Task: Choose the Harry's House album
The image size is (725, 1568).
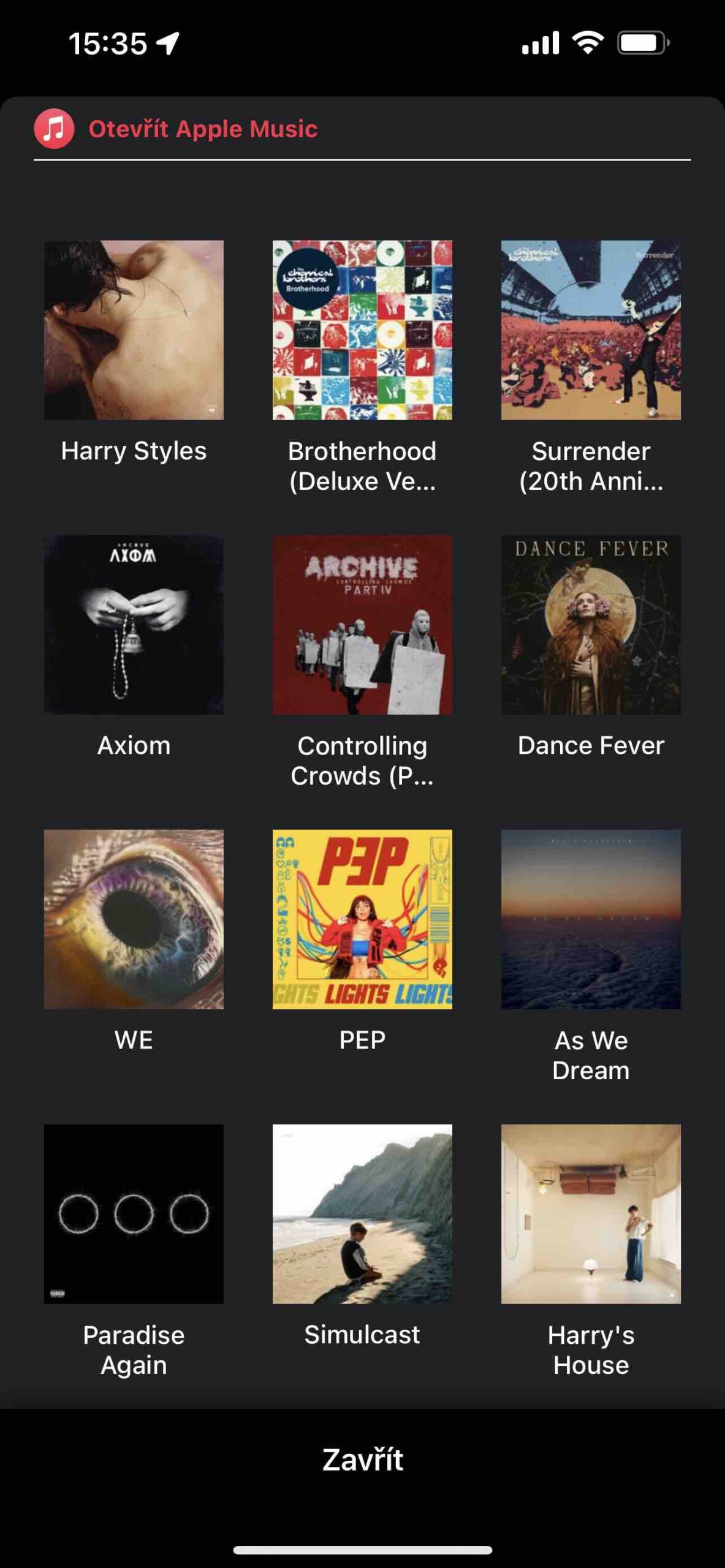Action: pyautogui.click(x=591, y=1214)
